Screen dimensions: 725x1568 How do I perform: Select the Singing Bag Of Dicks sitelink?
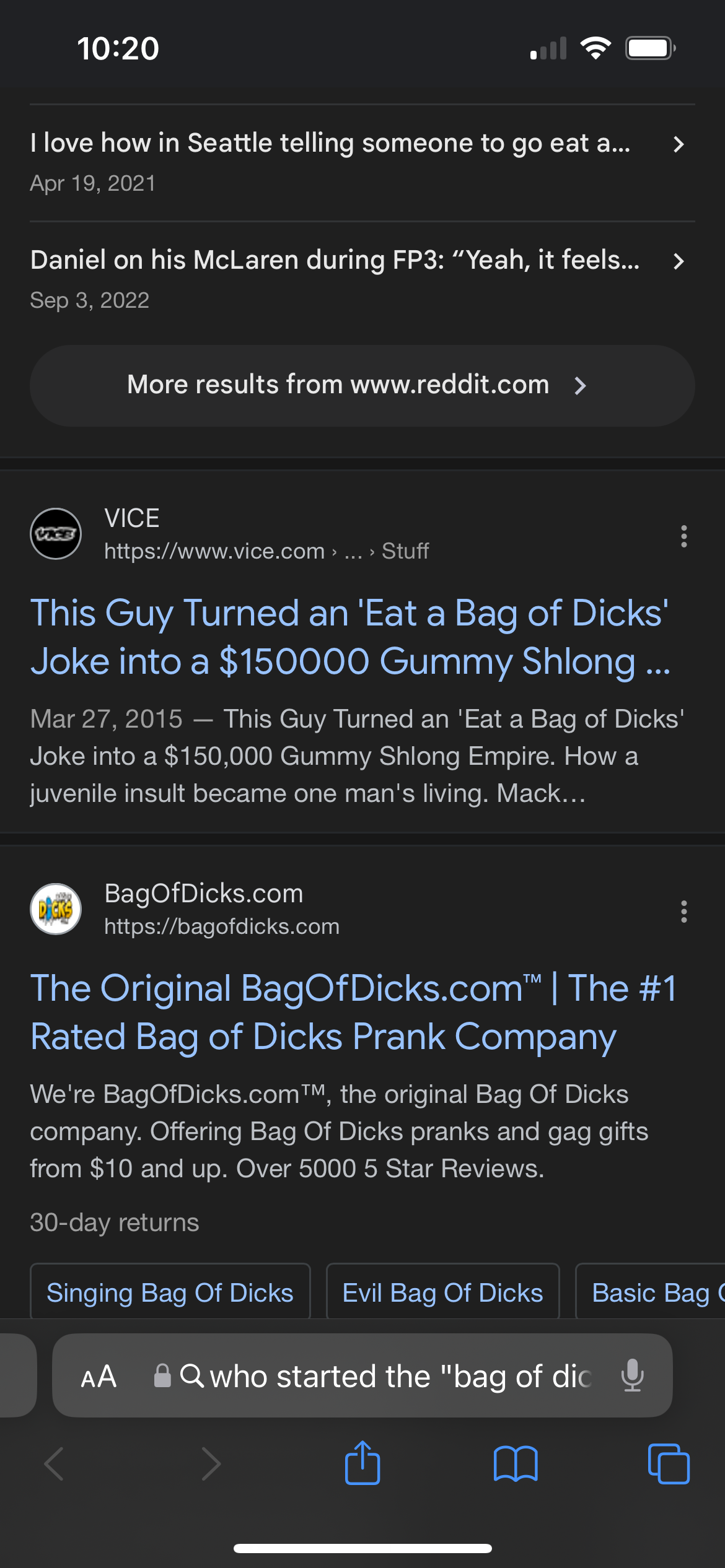pyautogui.click(x=170, y=1292)
